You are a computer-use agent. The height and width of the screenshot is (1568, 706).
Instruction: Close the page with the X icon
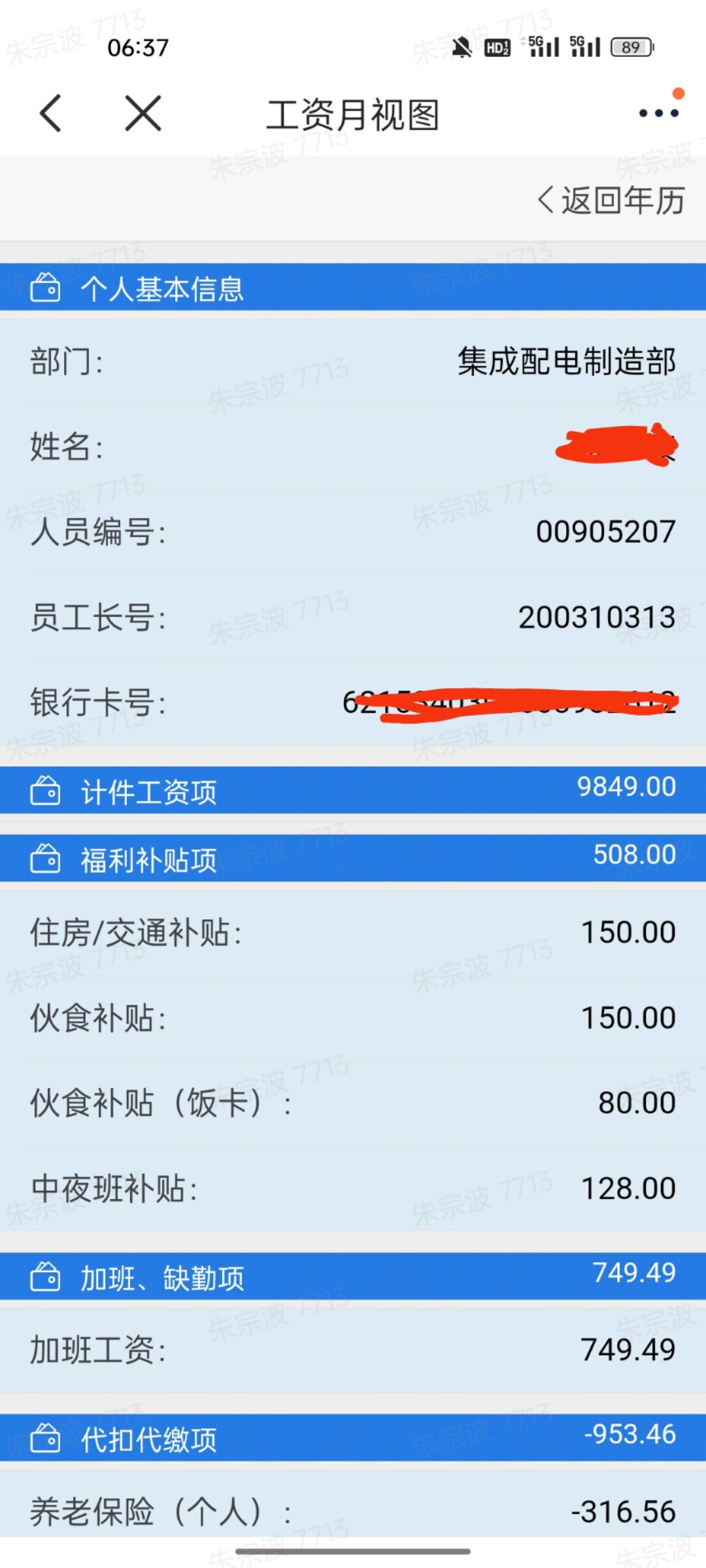(143, 114)
